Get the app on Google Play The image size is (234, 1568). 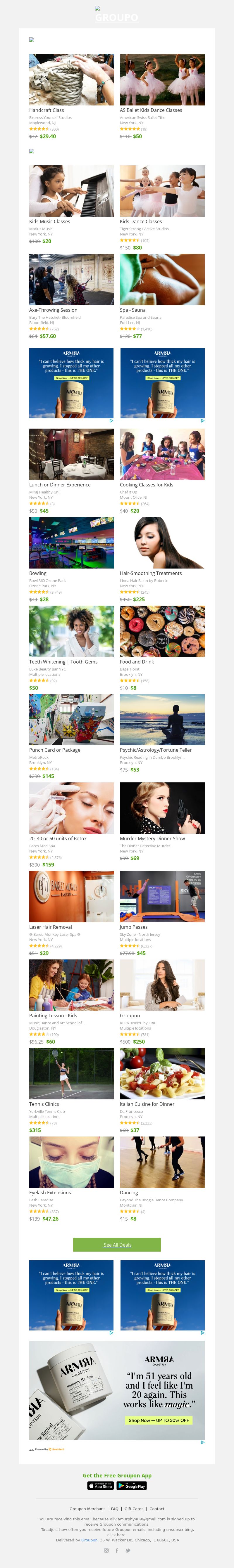click(132, 1486)
